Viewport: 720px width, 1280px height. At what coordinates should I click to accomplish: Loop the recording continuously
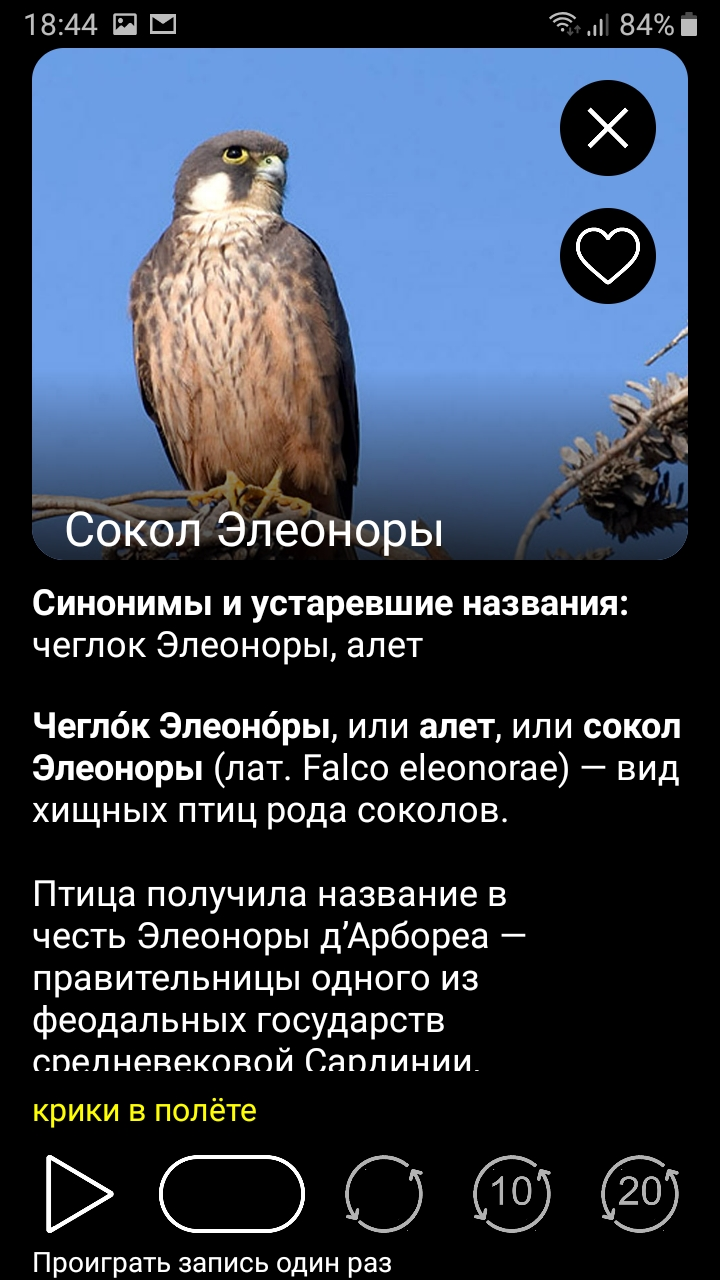[384, 1193]
